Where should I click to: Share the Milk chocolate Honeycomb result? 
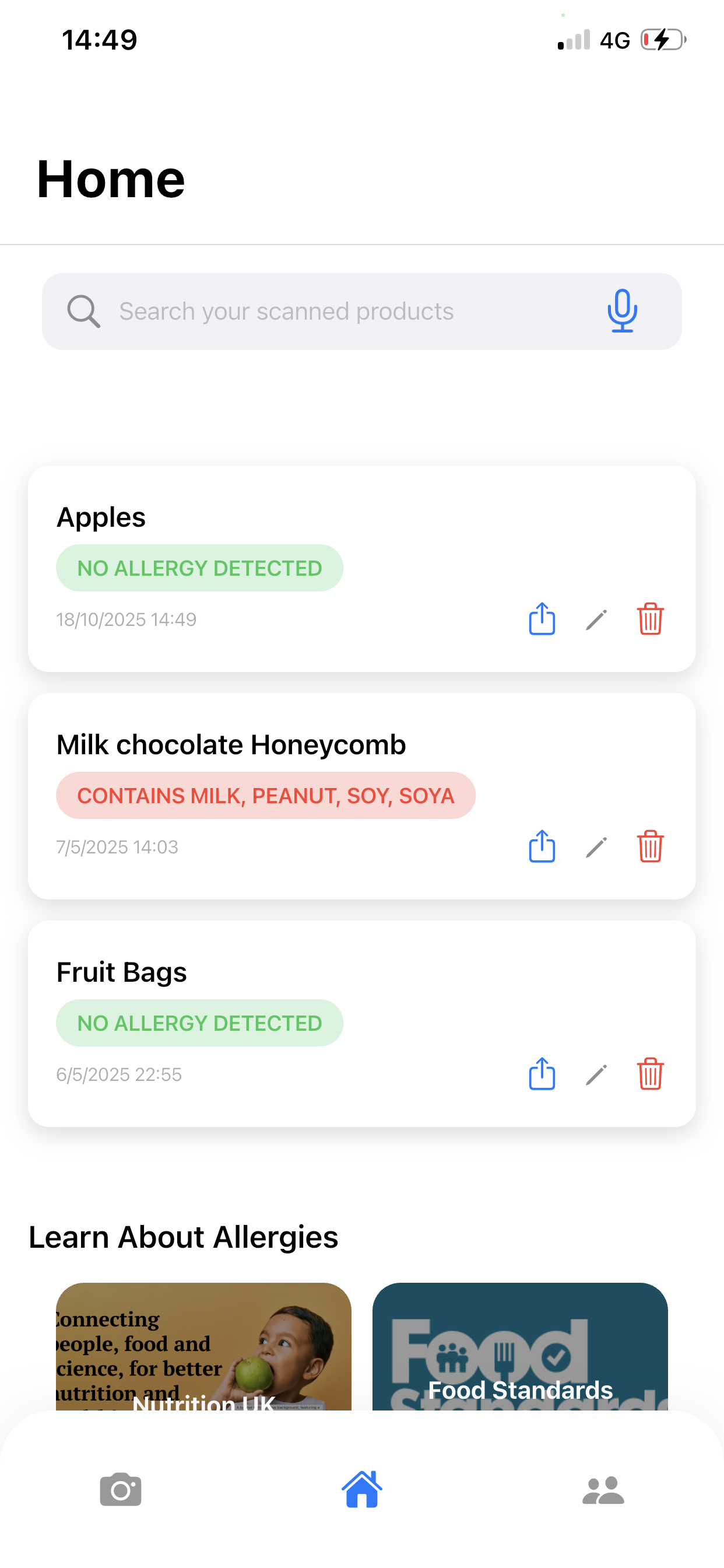(x=542, y=846)
